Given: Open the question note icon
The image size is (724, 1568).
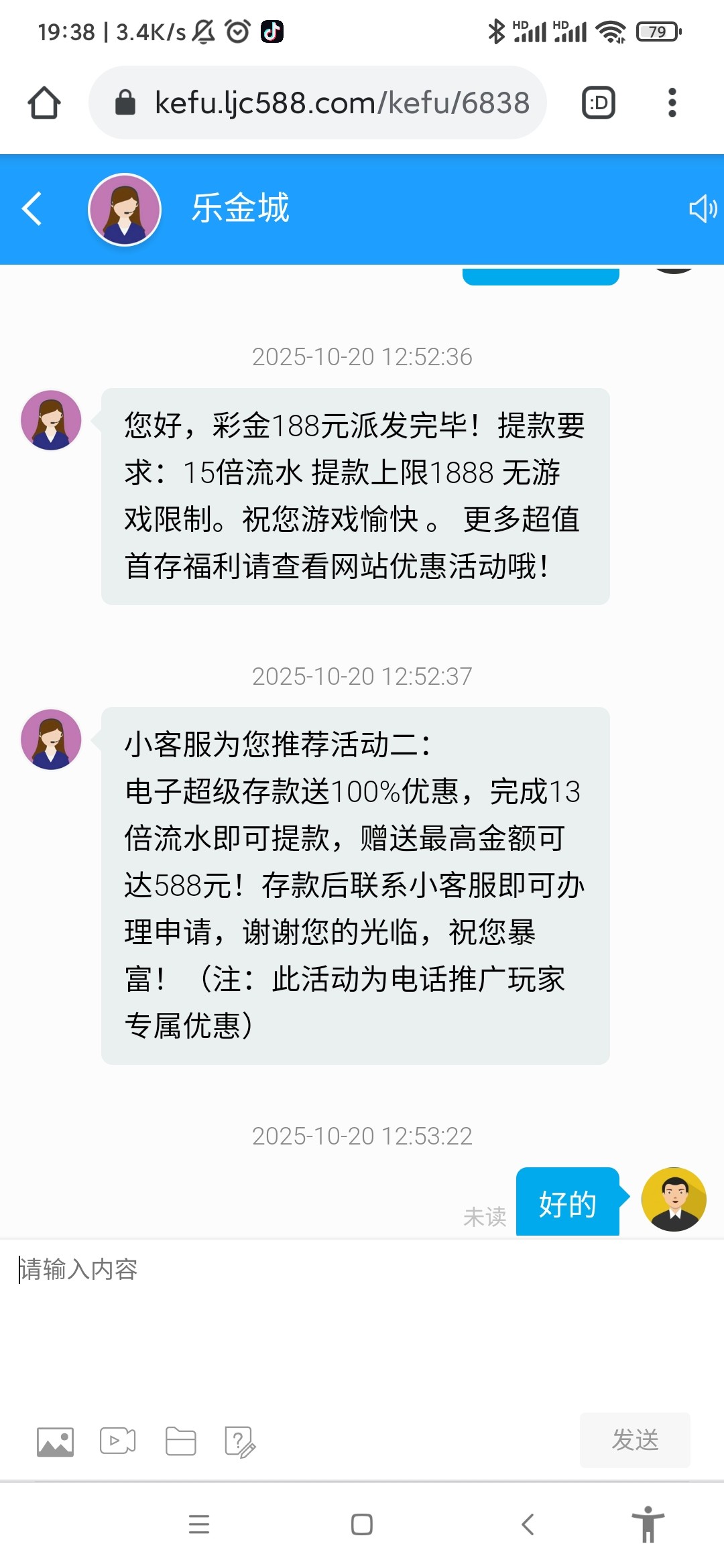Looking at the screenshot, I should coord(240,1441).
